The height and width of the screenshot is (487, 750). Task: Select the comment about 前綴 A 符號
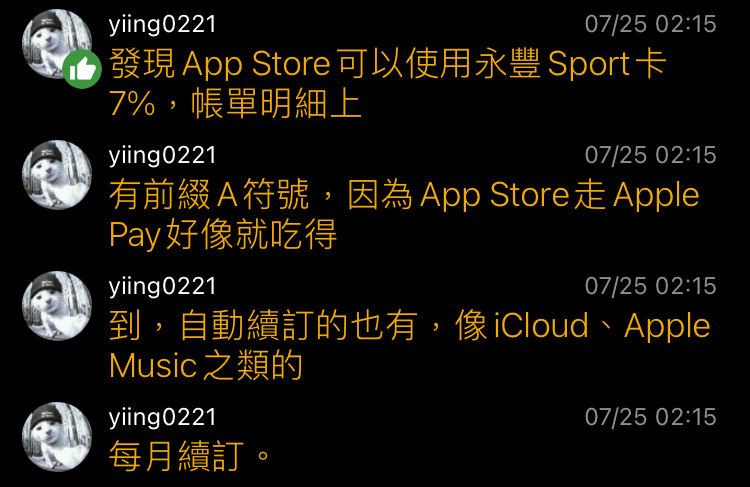pyautogui.click(x=403, y=214)
